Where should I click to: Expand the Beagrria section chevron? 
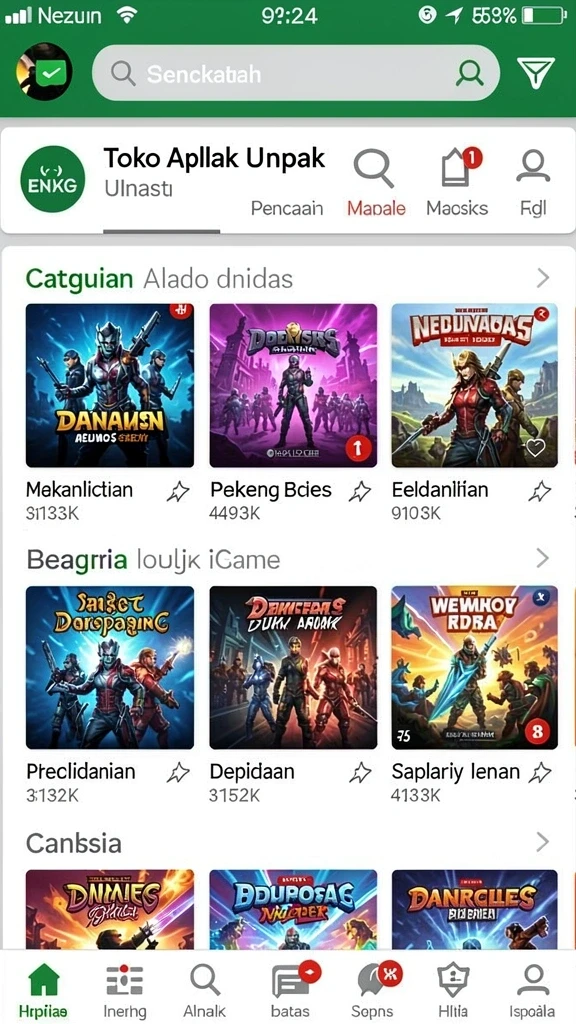542,558
